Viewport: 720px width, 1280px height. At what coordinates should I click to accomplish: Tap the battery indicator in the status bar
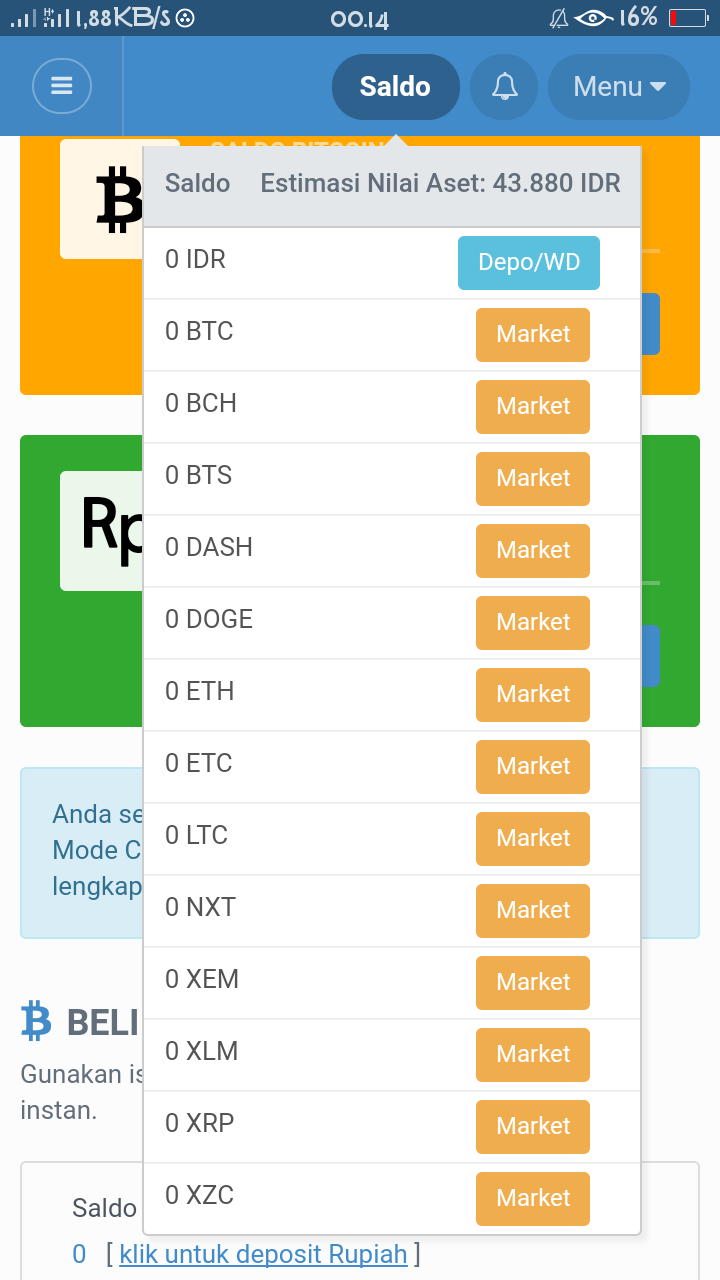click(x=685, y=16)
